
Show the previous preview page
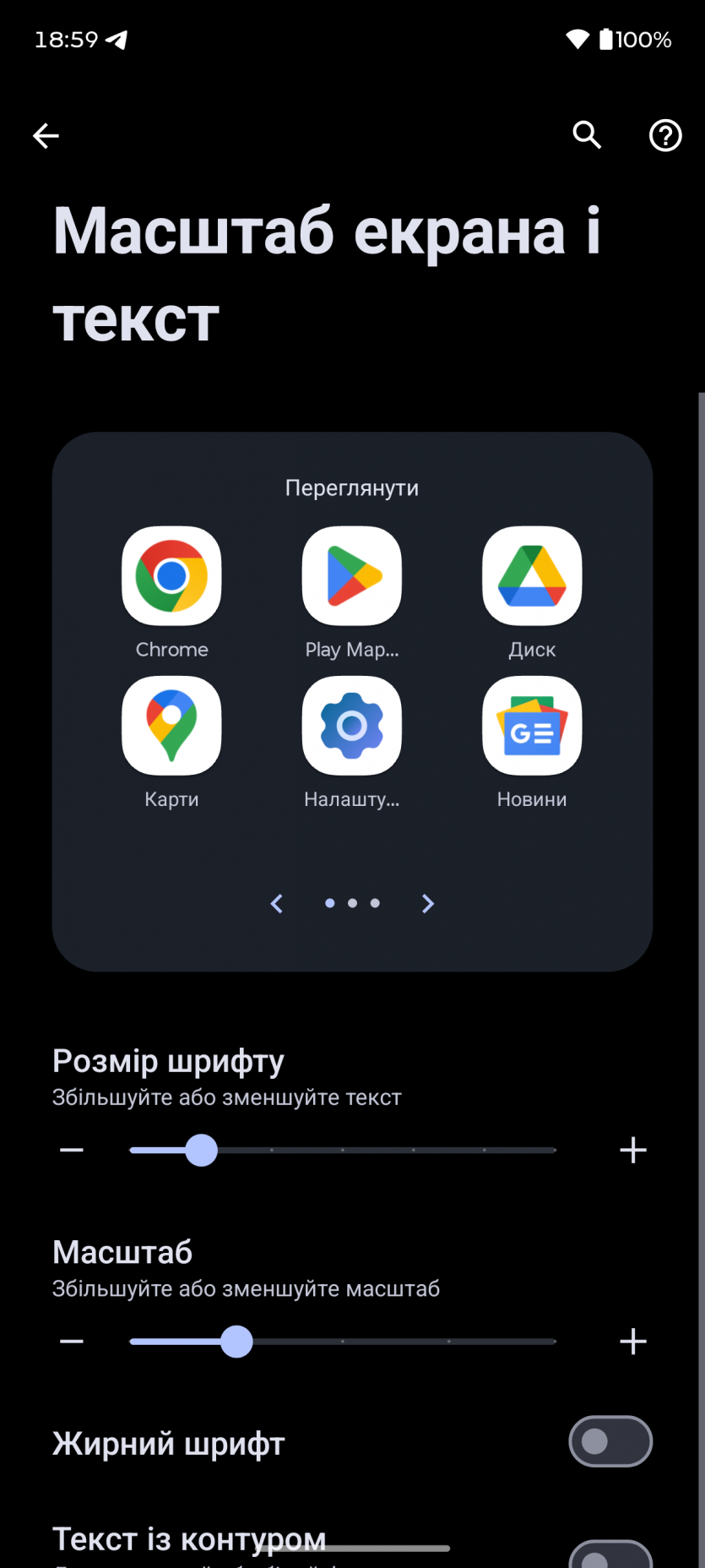[277, 904]
